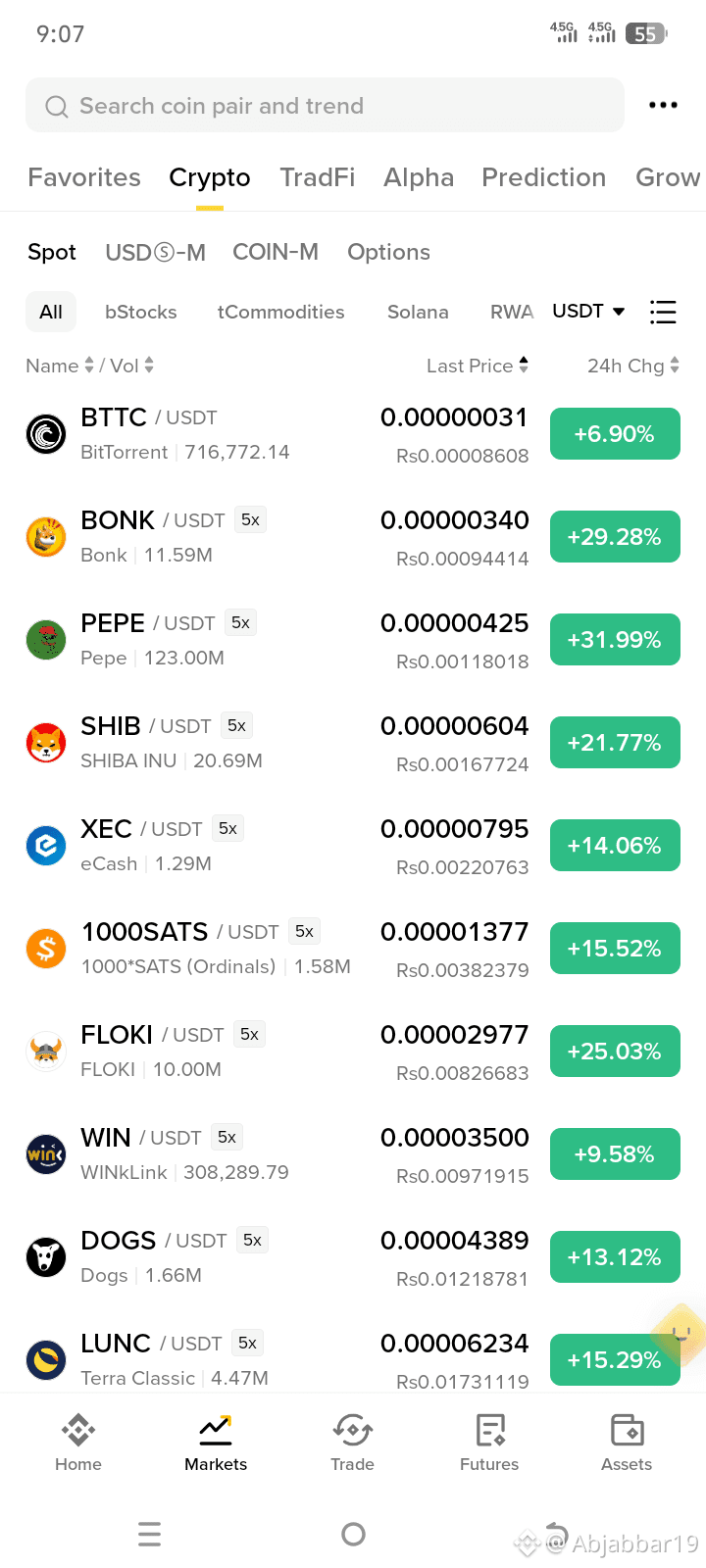The height and width of the screenshot is (1568, 706).
Task: Go to the Home tab
Action: 78,1443
